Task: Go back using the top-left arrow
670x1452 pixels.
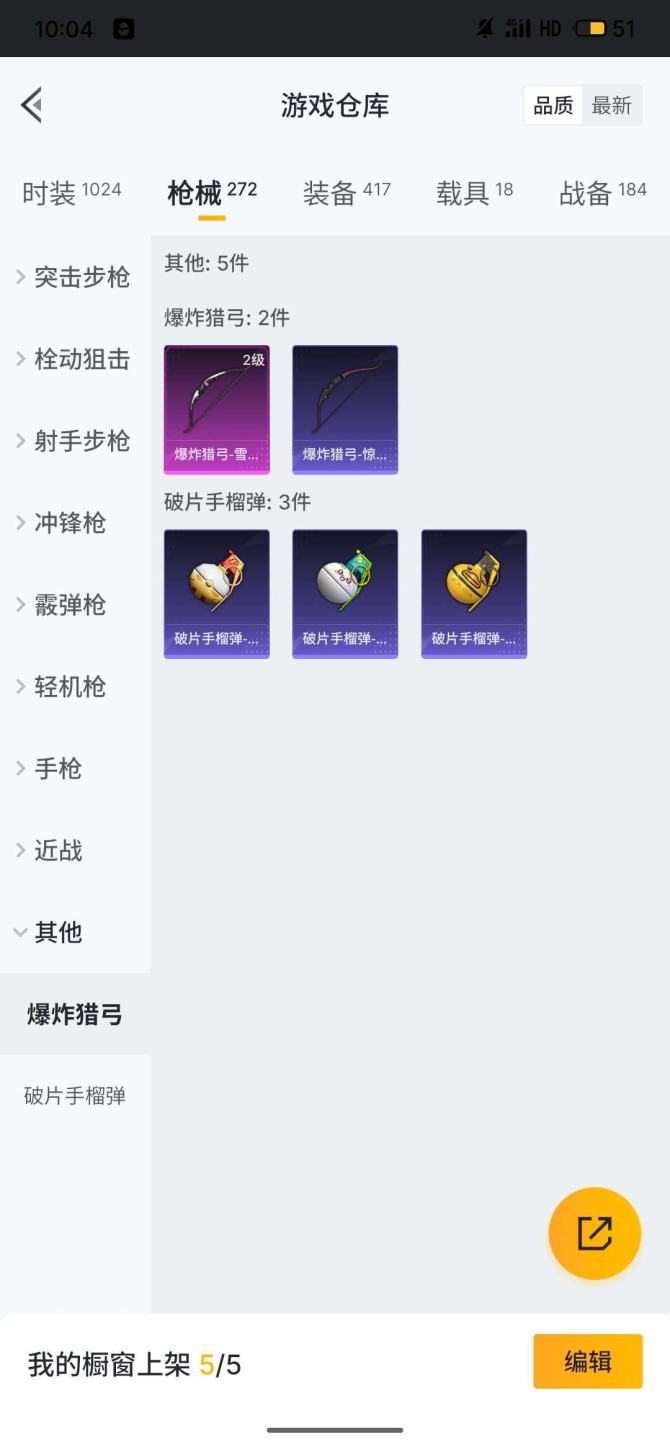Action: pyautogui.click(x=32, y=105)
